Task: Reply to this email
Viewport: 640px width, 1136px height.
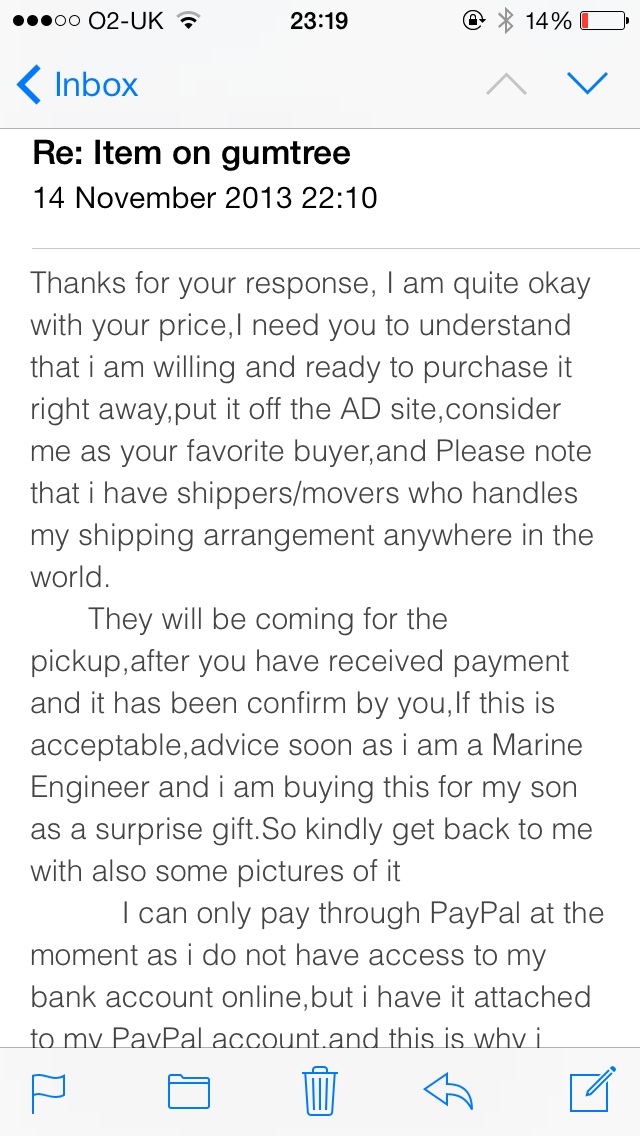Action: pos(448,1090)
